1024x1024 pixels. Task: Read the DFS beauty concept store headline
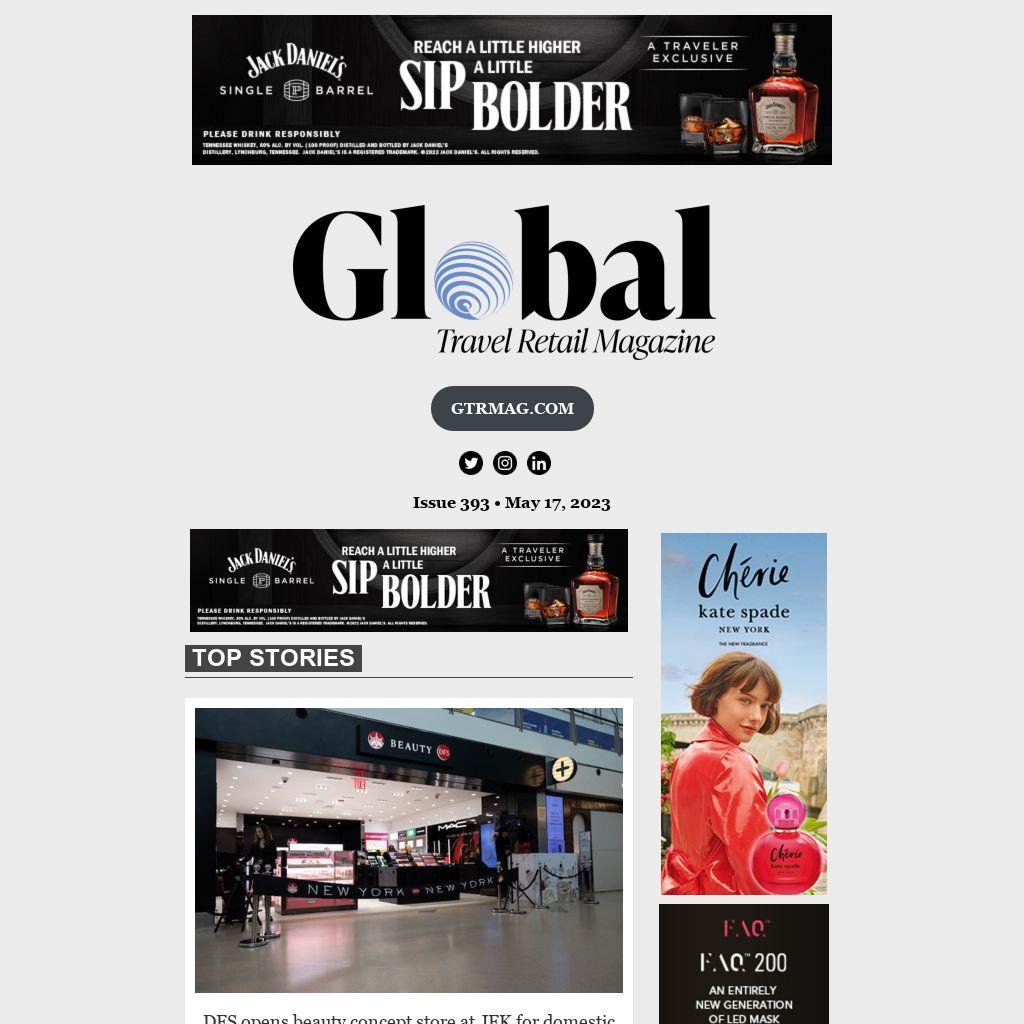(409, 1018)
